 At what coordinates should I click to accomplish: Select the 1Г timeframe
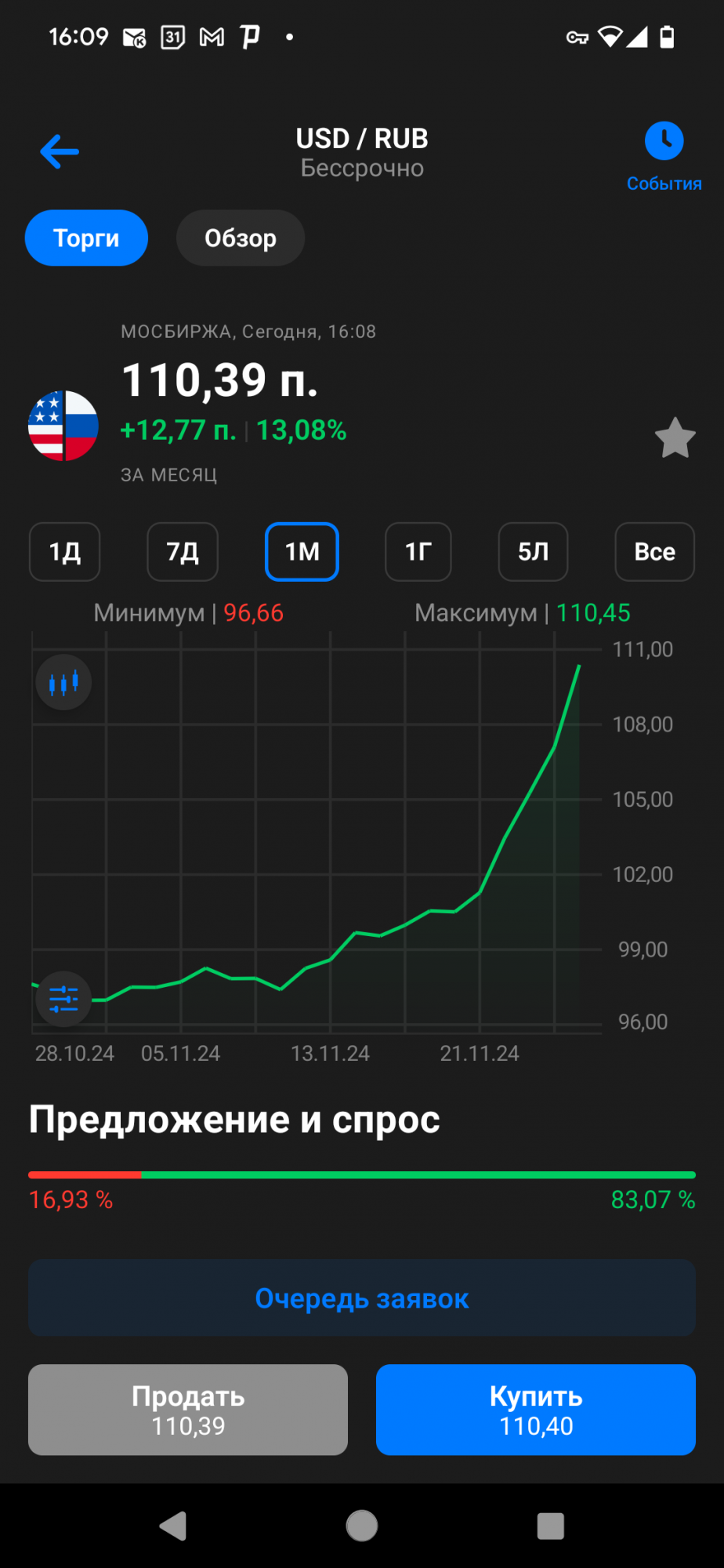(418, 552)
